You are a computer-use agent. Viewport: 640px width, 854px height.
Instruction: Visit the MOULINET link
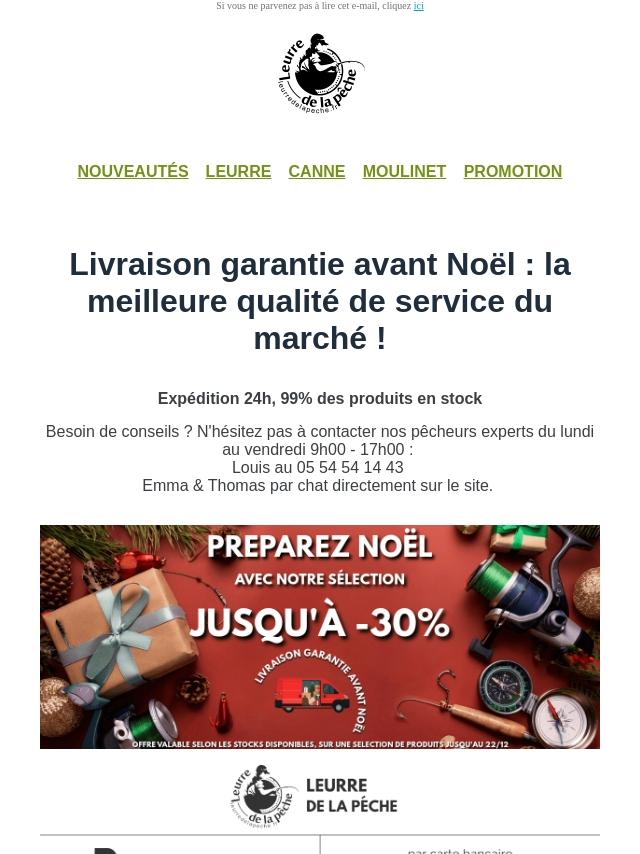click(x=404, y=172)
